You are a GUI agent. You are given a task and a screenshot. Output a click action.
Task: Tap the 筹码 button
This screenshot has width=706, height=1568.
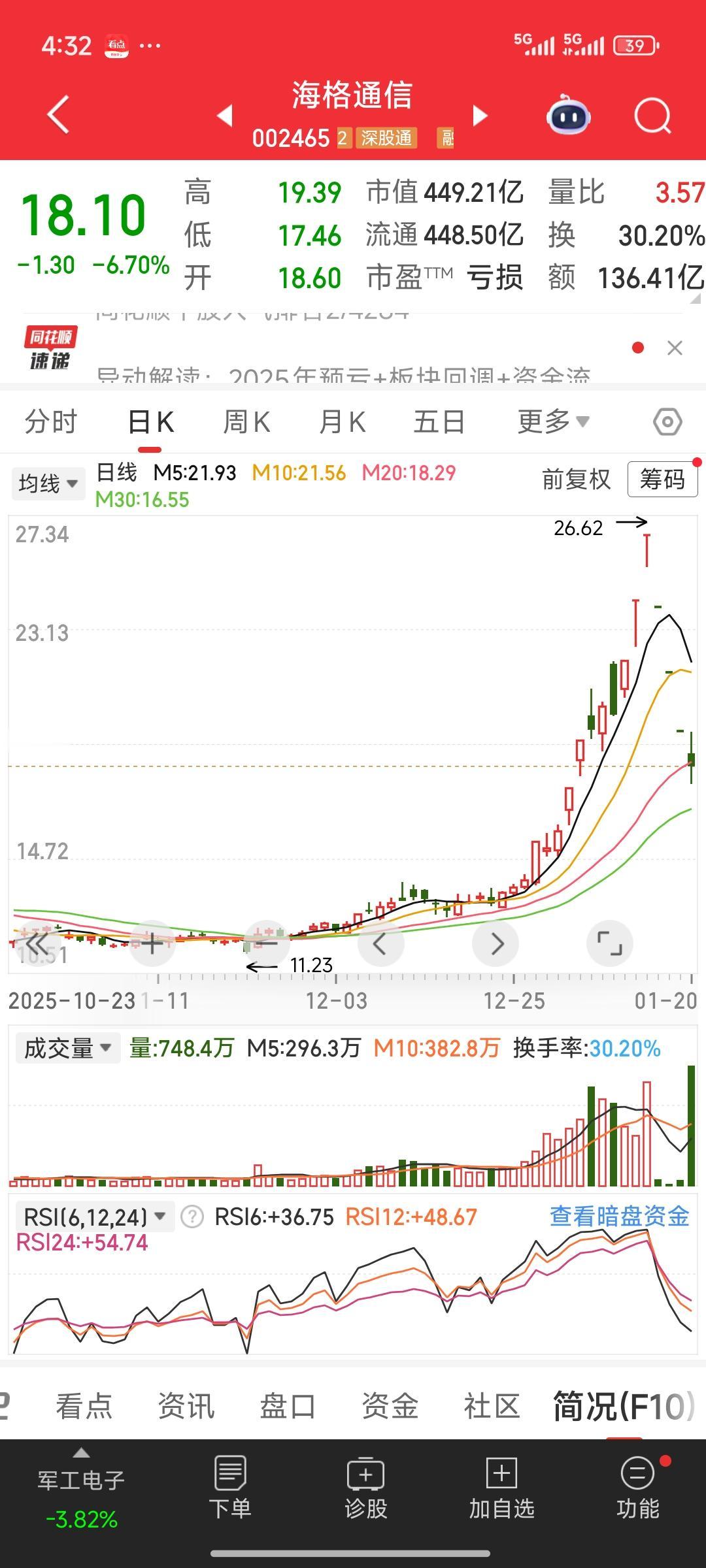click(x=662, y=480)
